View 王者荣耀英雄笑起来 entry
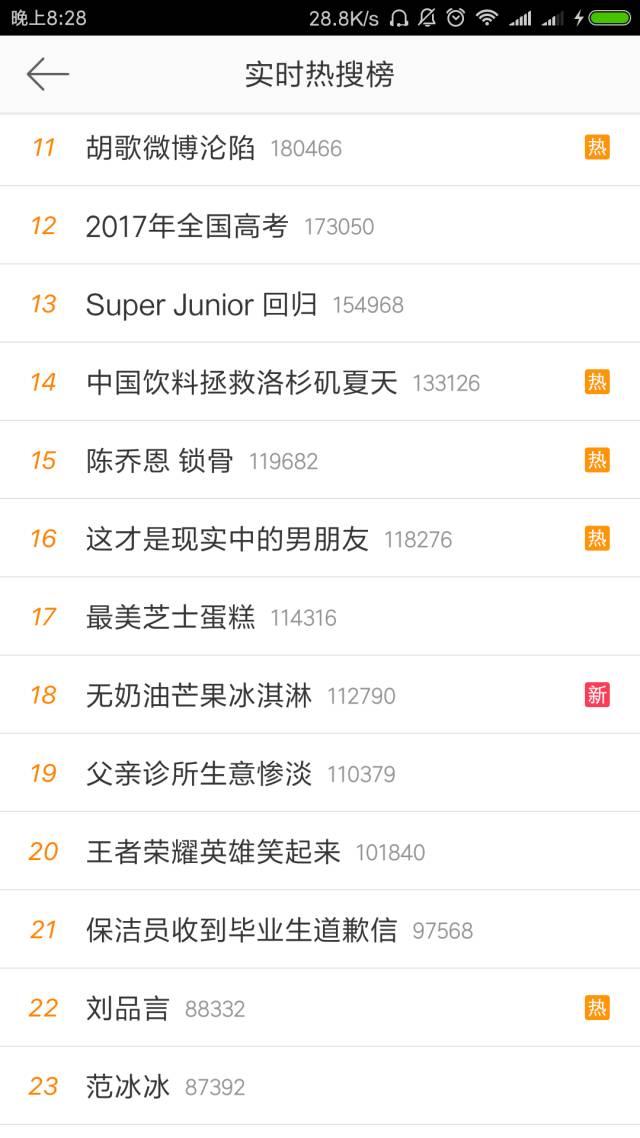Image resolution: width=640 pixels, height=1138 pixels. pos(320,851)
